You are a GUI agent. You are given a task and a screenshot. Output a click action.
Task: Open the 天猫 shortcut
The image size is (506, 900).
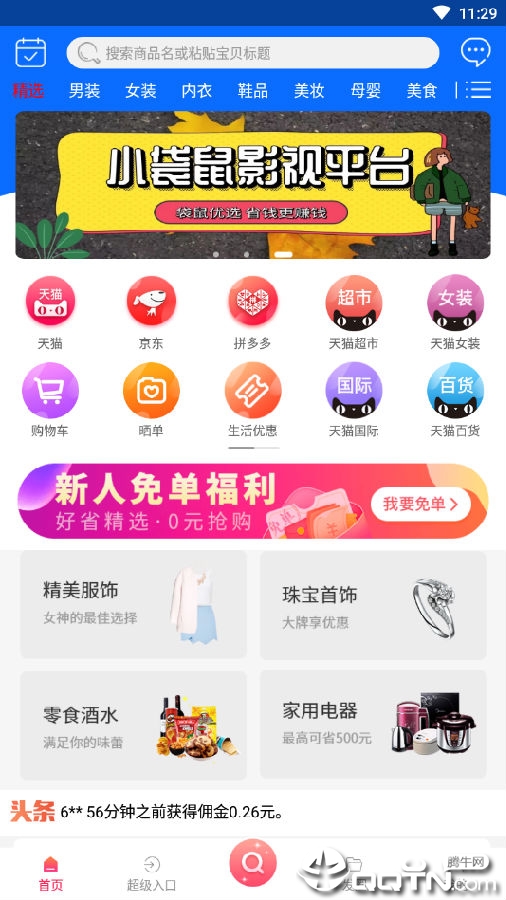[x=50, y=313]
